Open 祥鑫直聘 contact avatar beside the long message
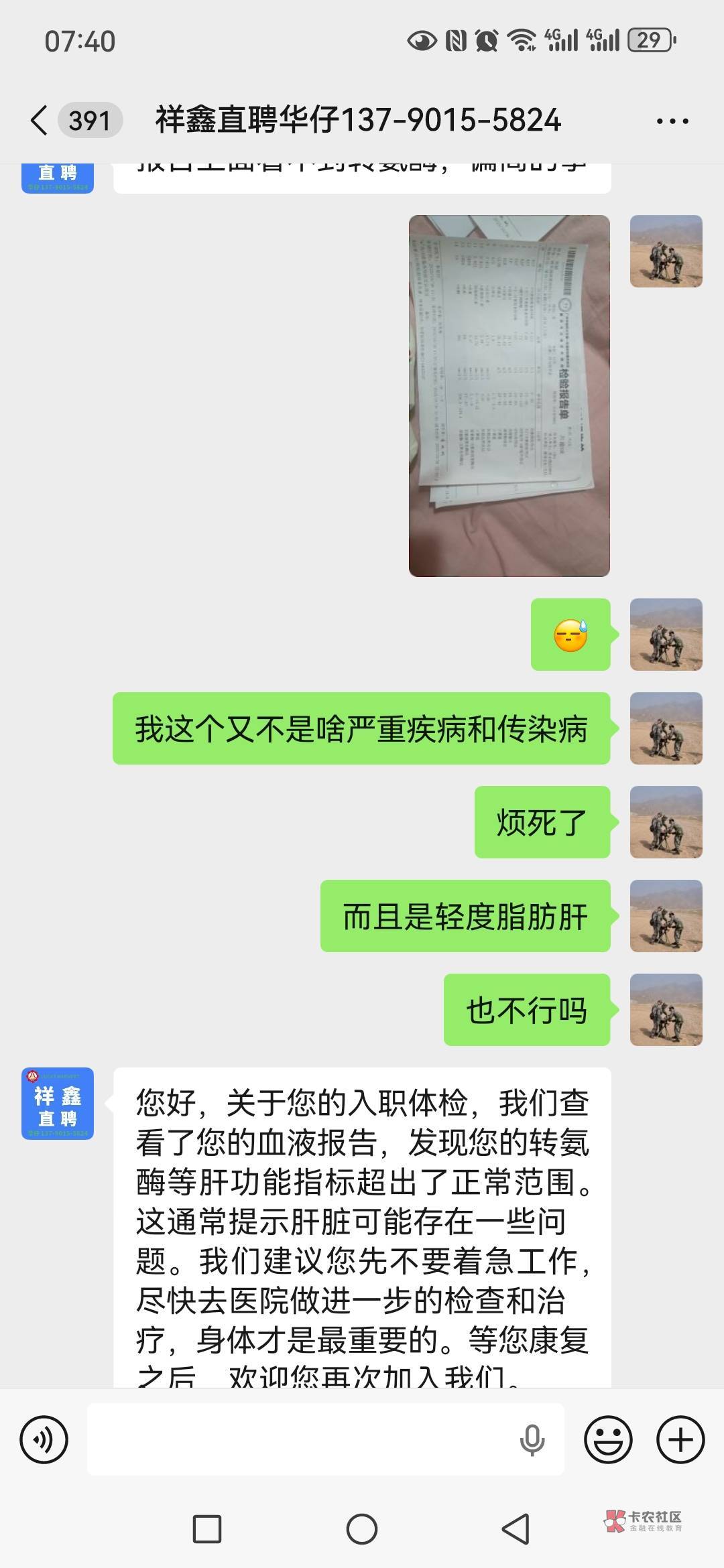Image resolution: width=724 pixels, height=1568 pixels. click(x=58, y=1103)
